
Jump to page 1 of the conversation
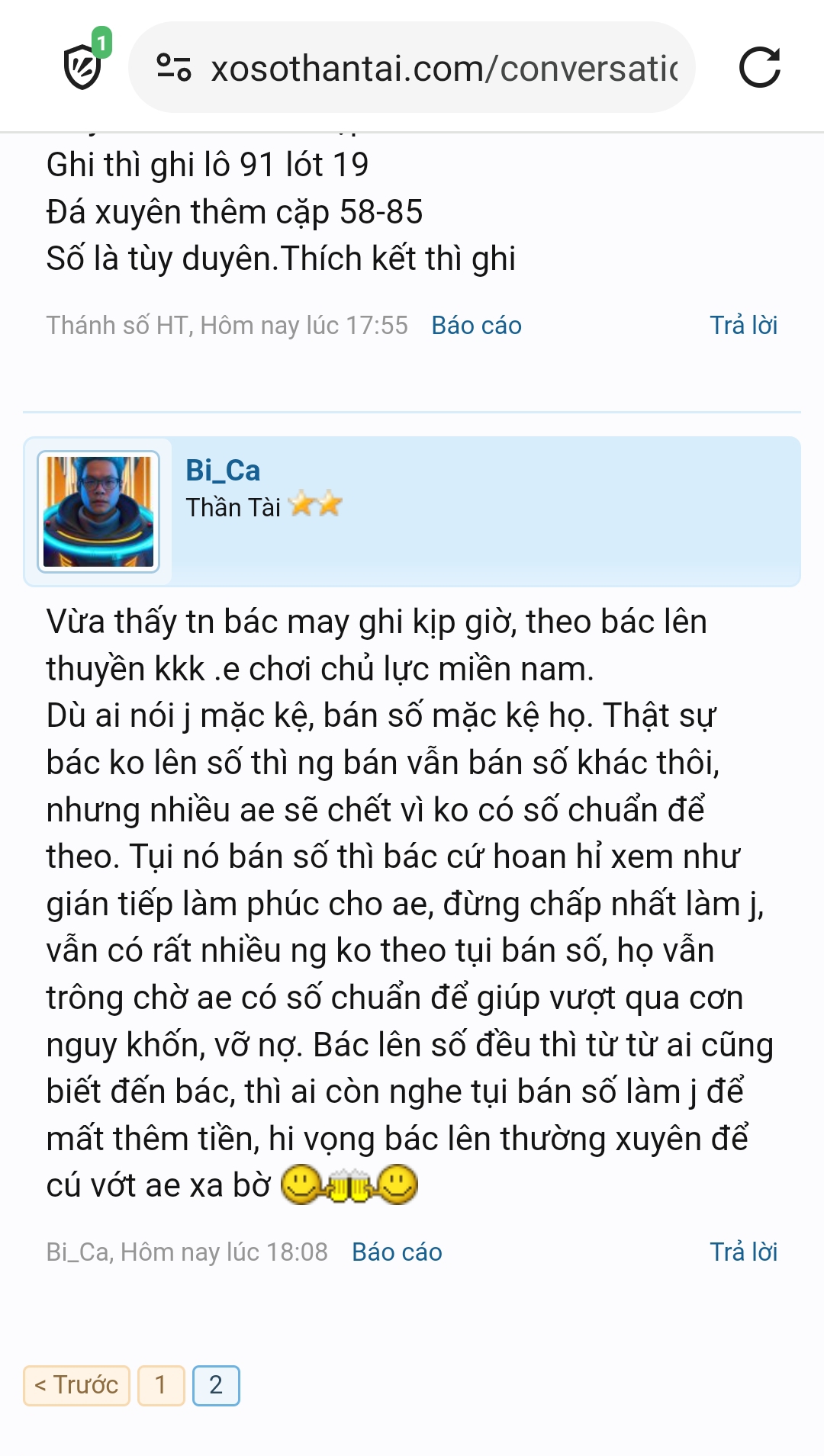point(161,1385)
